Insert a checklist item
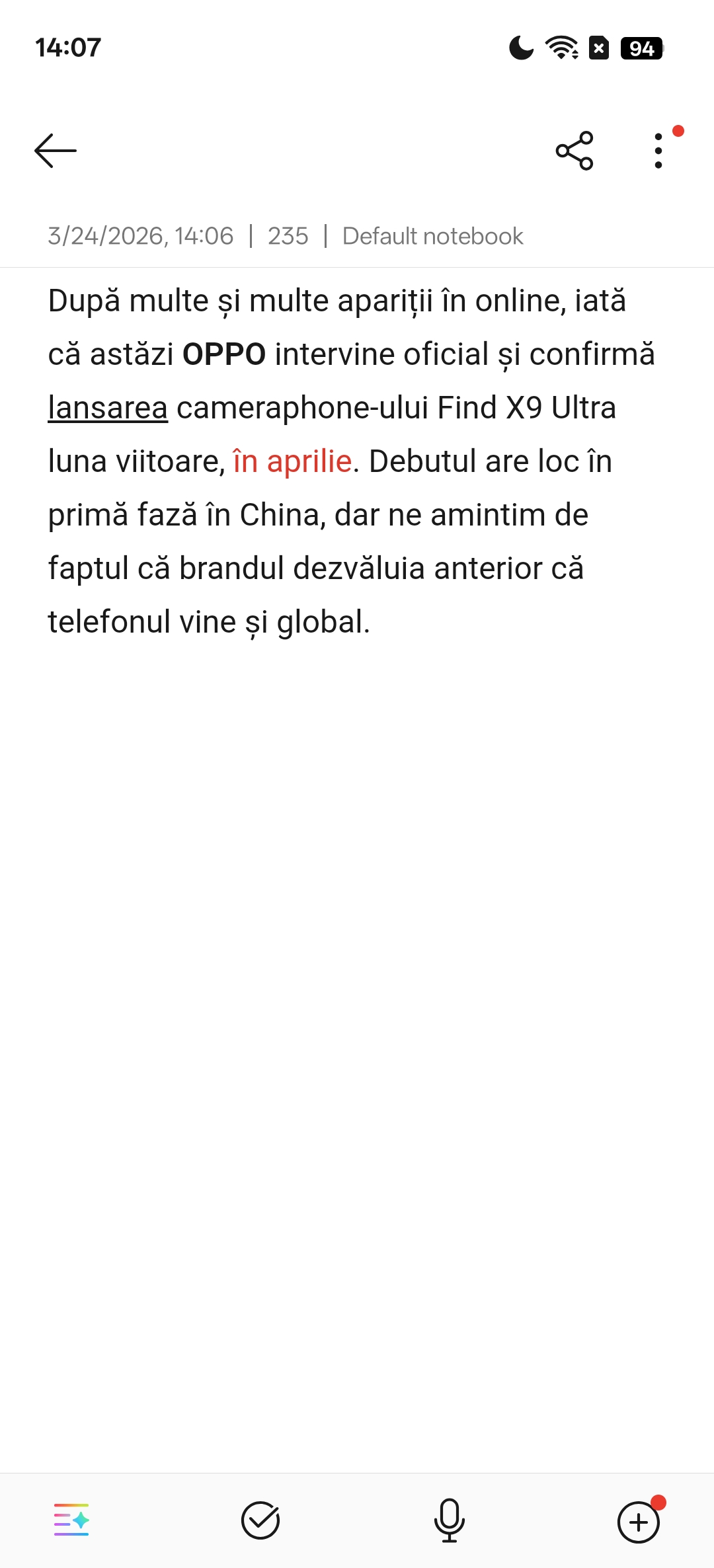The image size is (714, 1568). click(x=260, y=1520)
